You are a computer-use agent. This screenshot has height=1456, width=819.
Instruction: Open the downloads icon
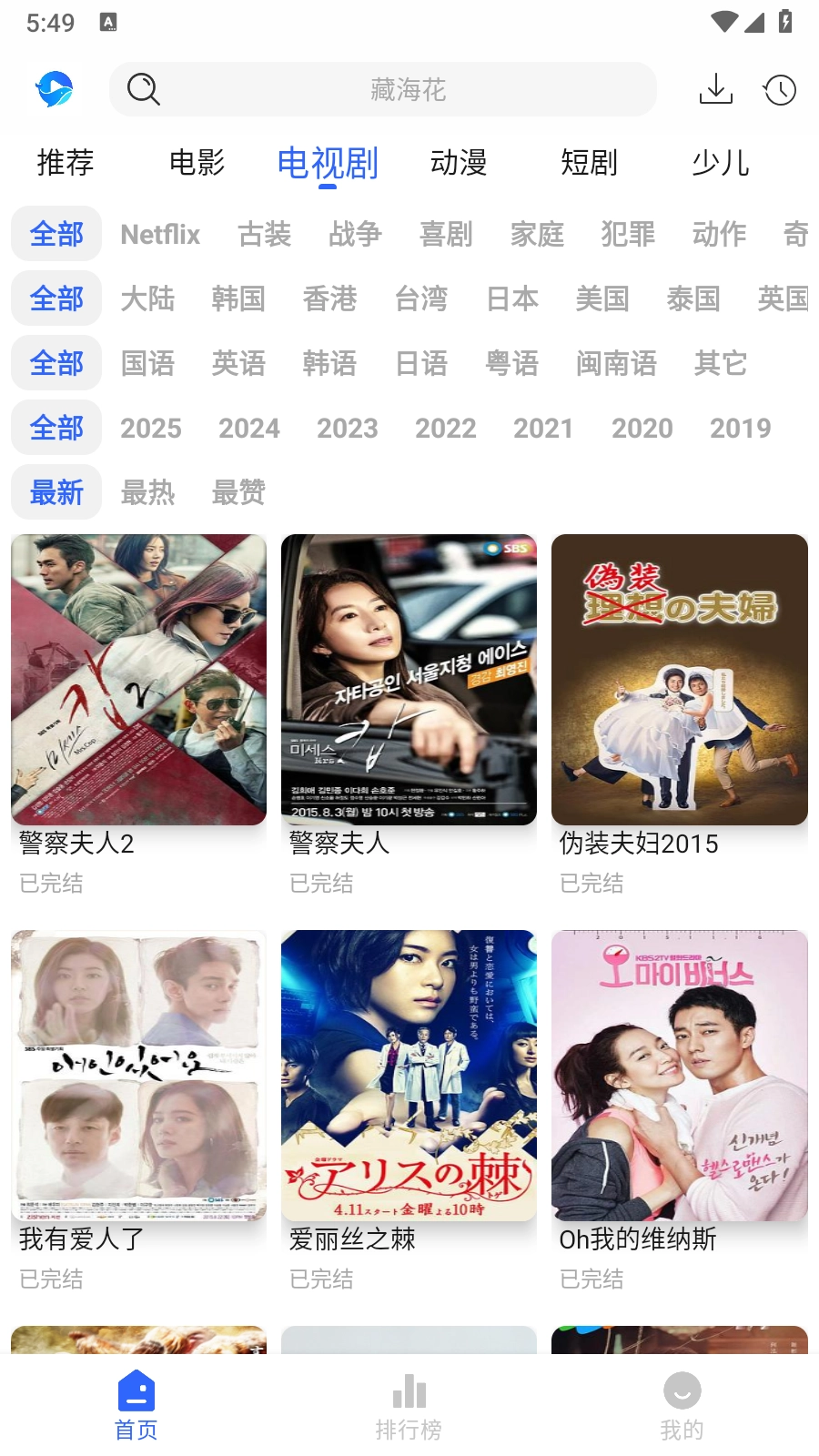click(715, 89)
